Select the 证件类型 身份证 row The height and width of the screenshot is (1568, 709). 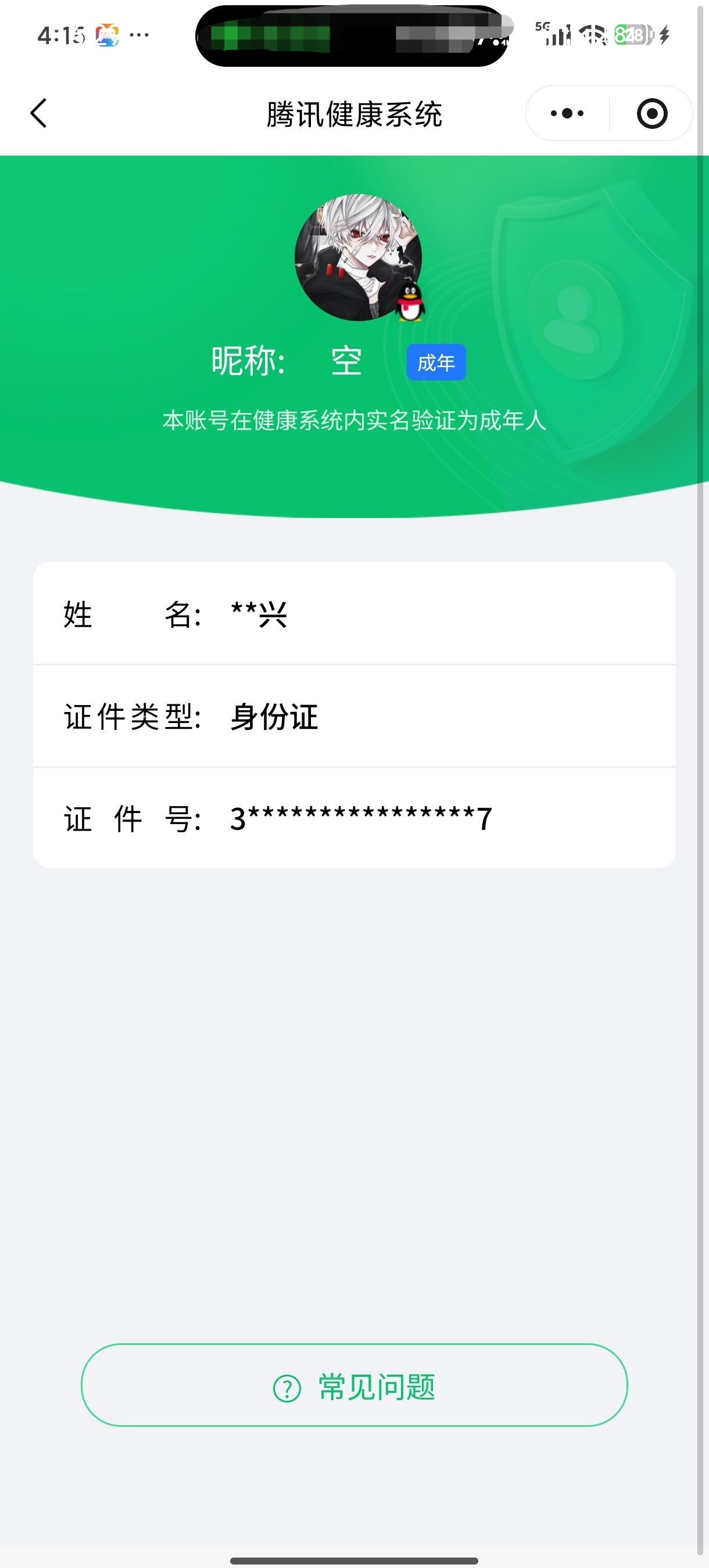pos(354,717)
